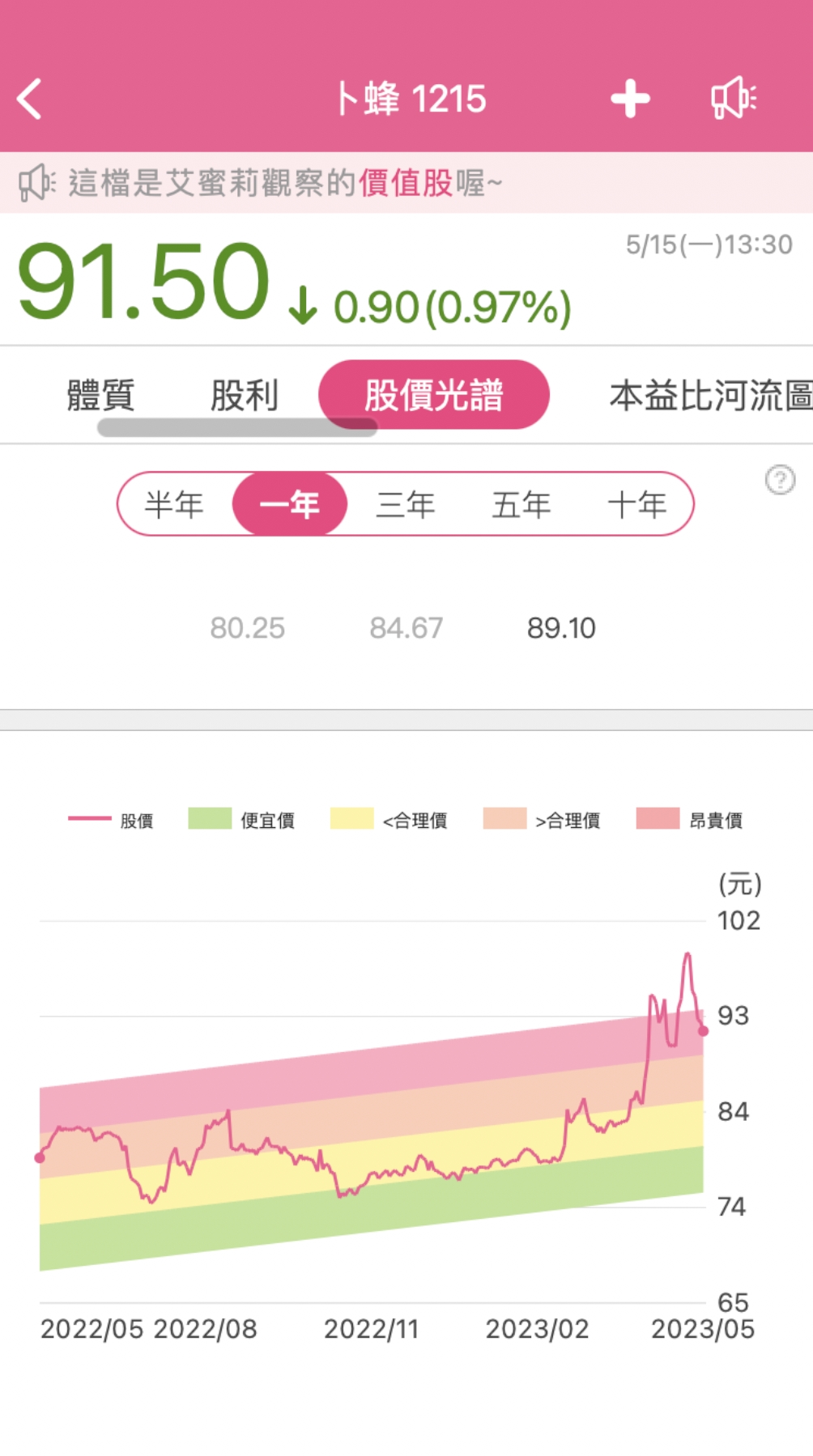
Task: Go back using the top-left arrow
Action: coord(29,100)
